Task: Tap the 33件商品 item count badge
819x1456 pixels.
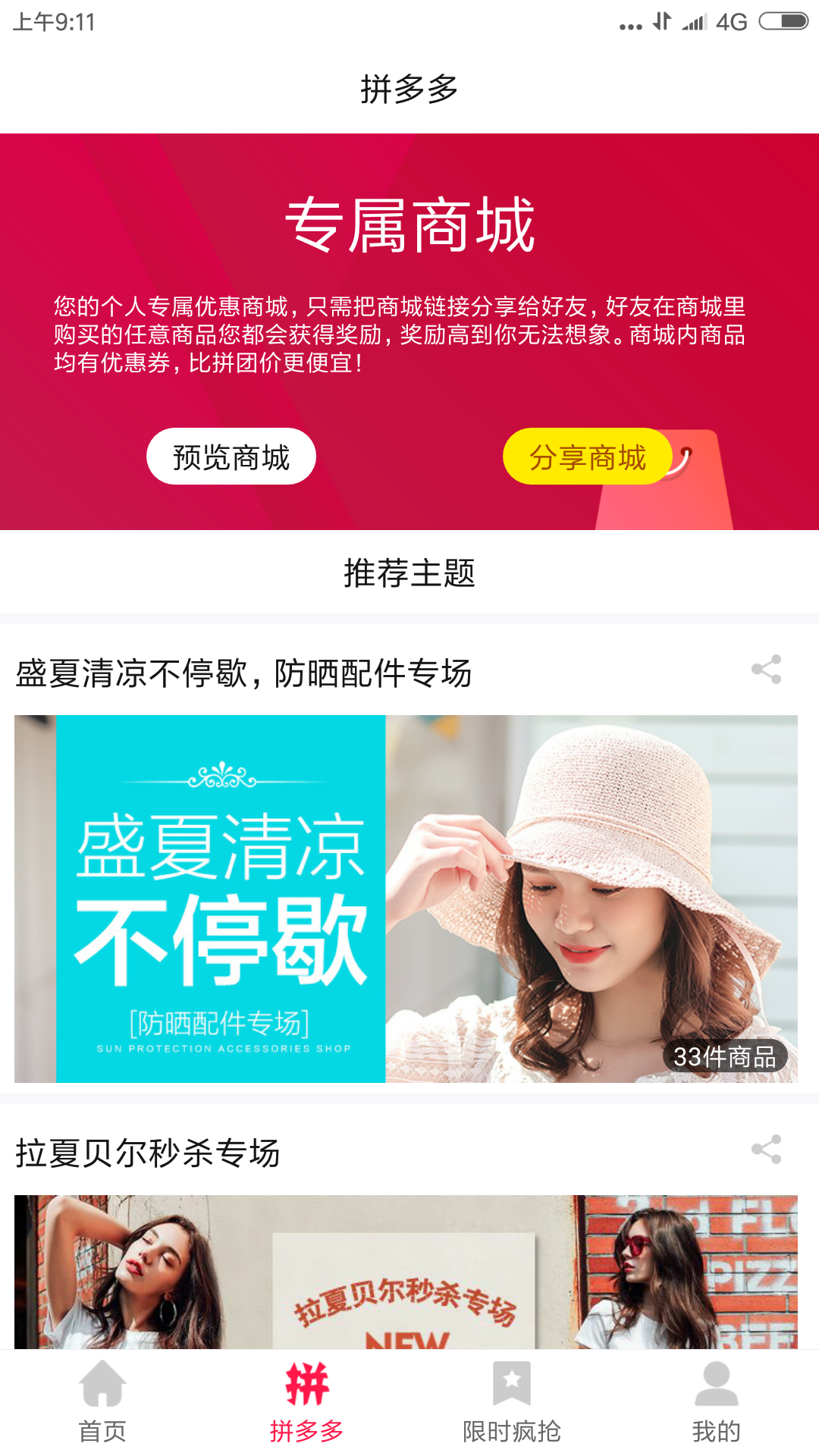Action: pyautogui.click(x=726, y=1056)
